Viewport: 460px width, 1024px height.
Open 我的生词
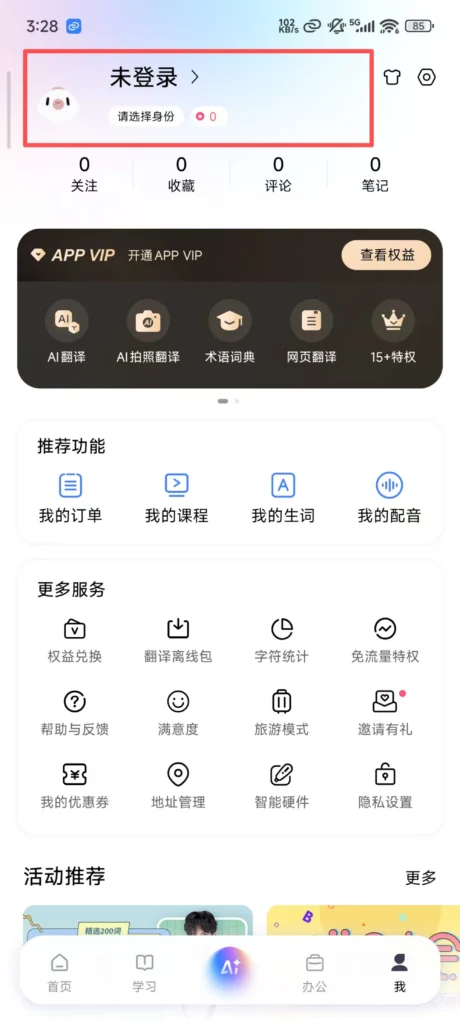click(x=283, y=498)
